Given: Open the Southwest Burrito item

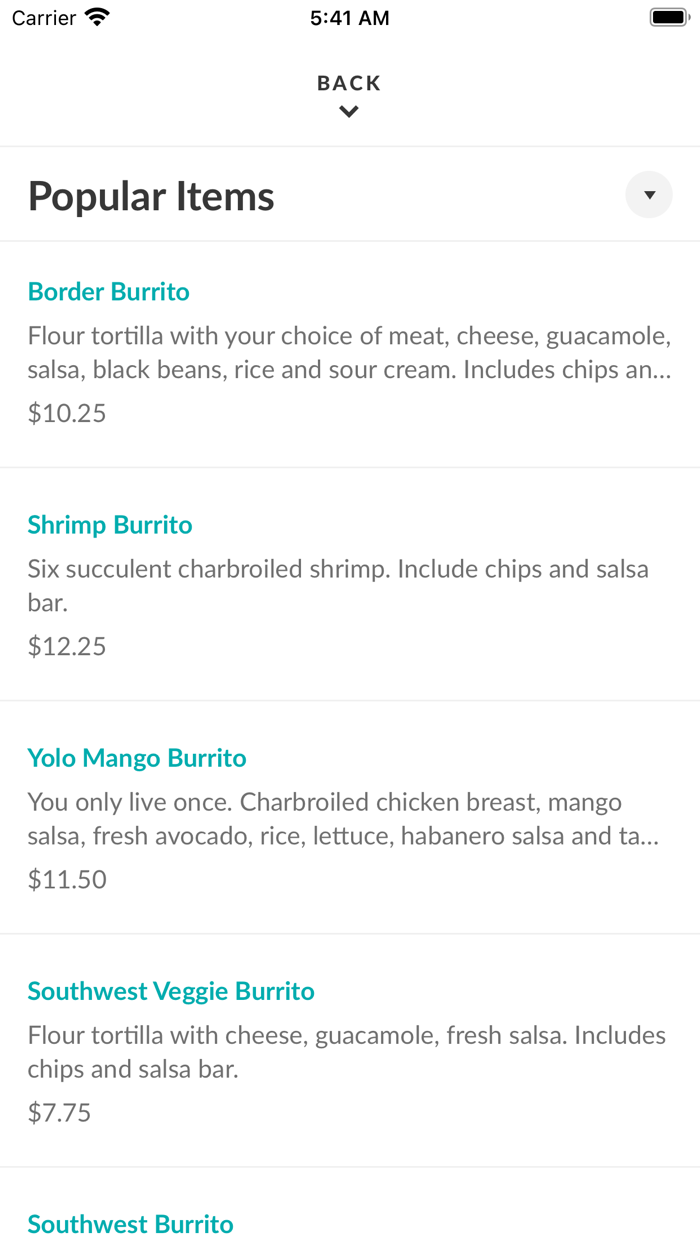Looking at the screenshot, I should click(131, 1224).
